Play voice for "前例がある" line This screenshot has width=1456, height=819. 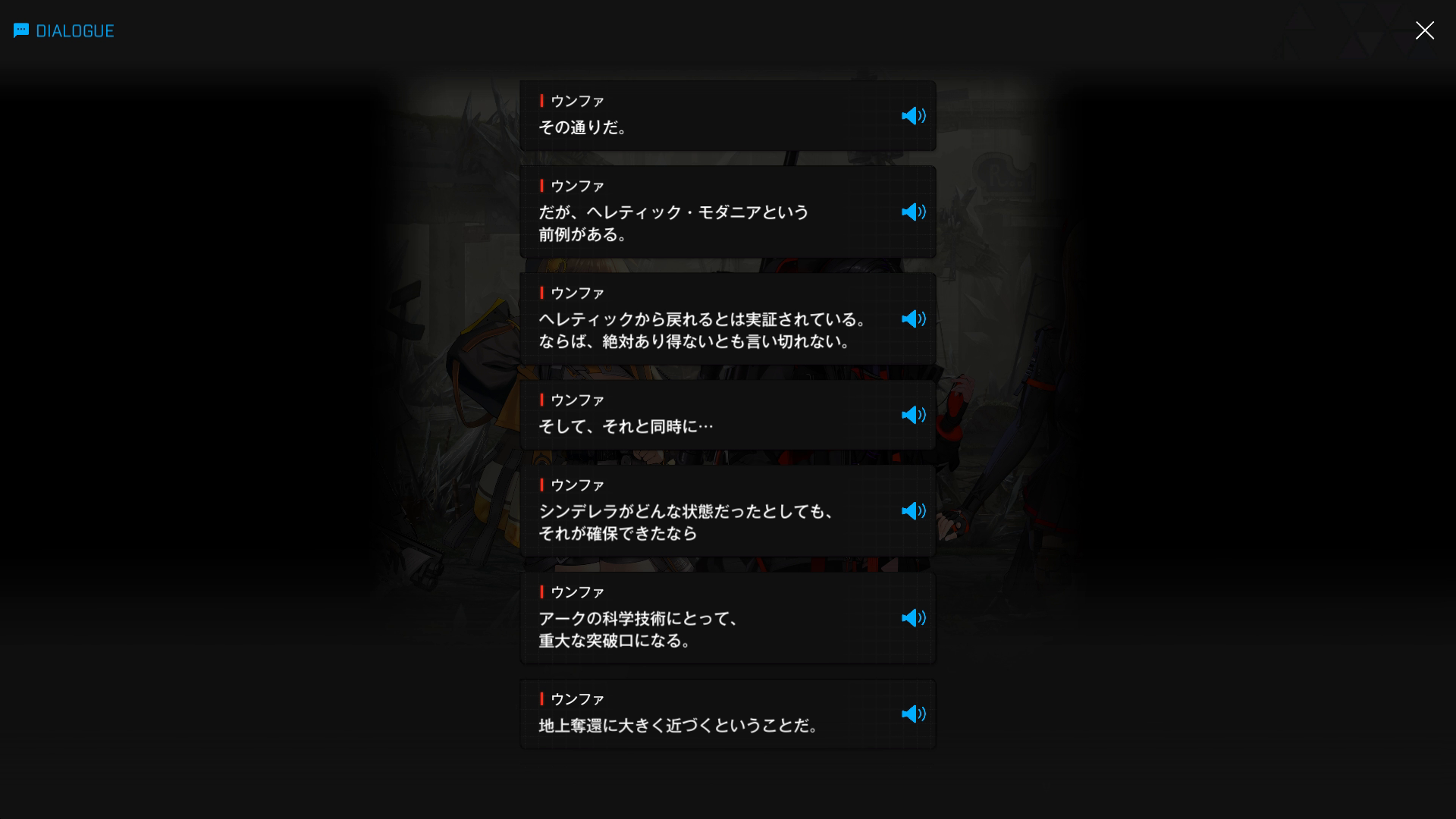coord(913,212)
